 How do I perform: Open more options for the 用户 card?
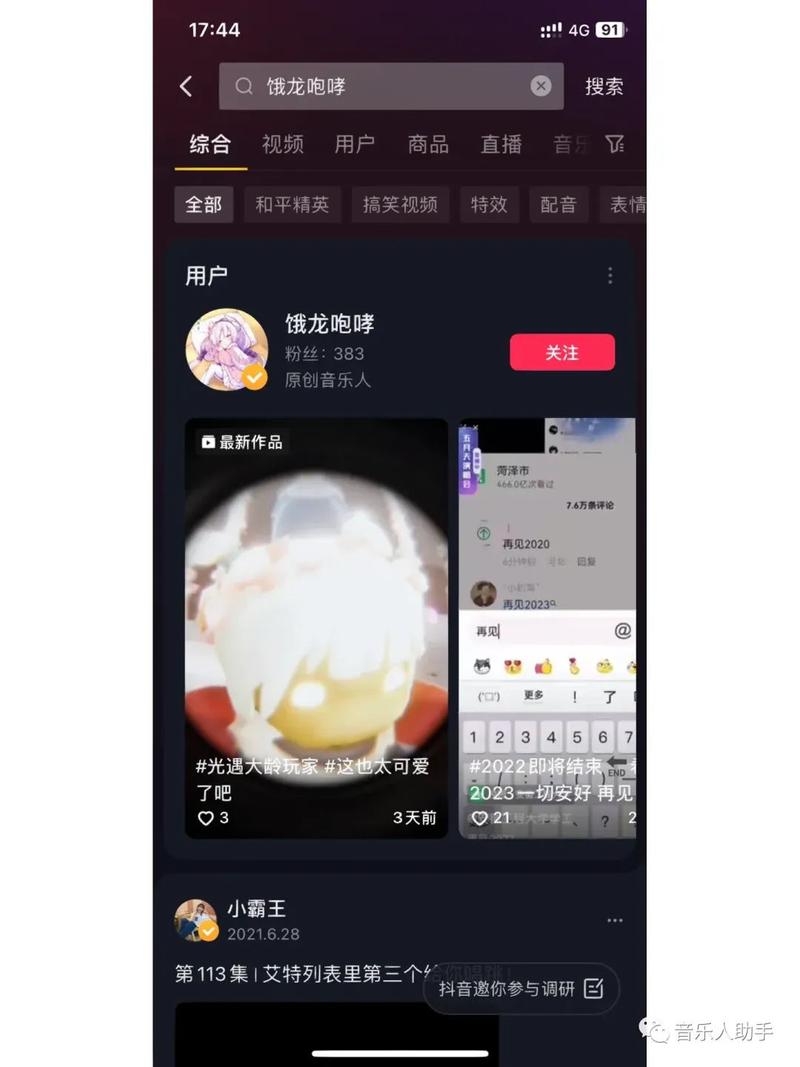click(x=610, y=275)
